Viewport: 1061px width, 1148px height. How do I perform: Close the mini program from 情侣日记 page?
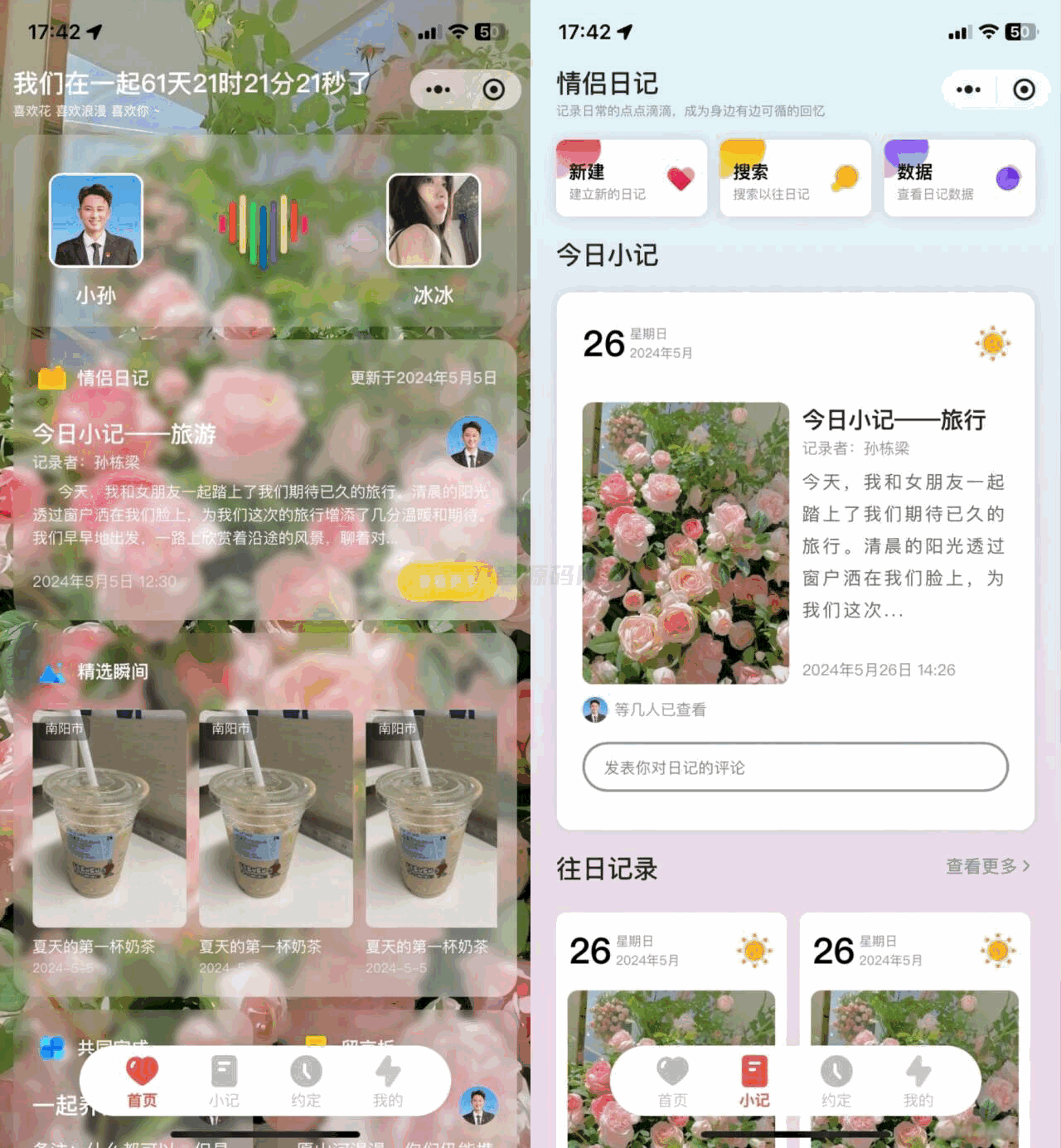point(1024,90)
